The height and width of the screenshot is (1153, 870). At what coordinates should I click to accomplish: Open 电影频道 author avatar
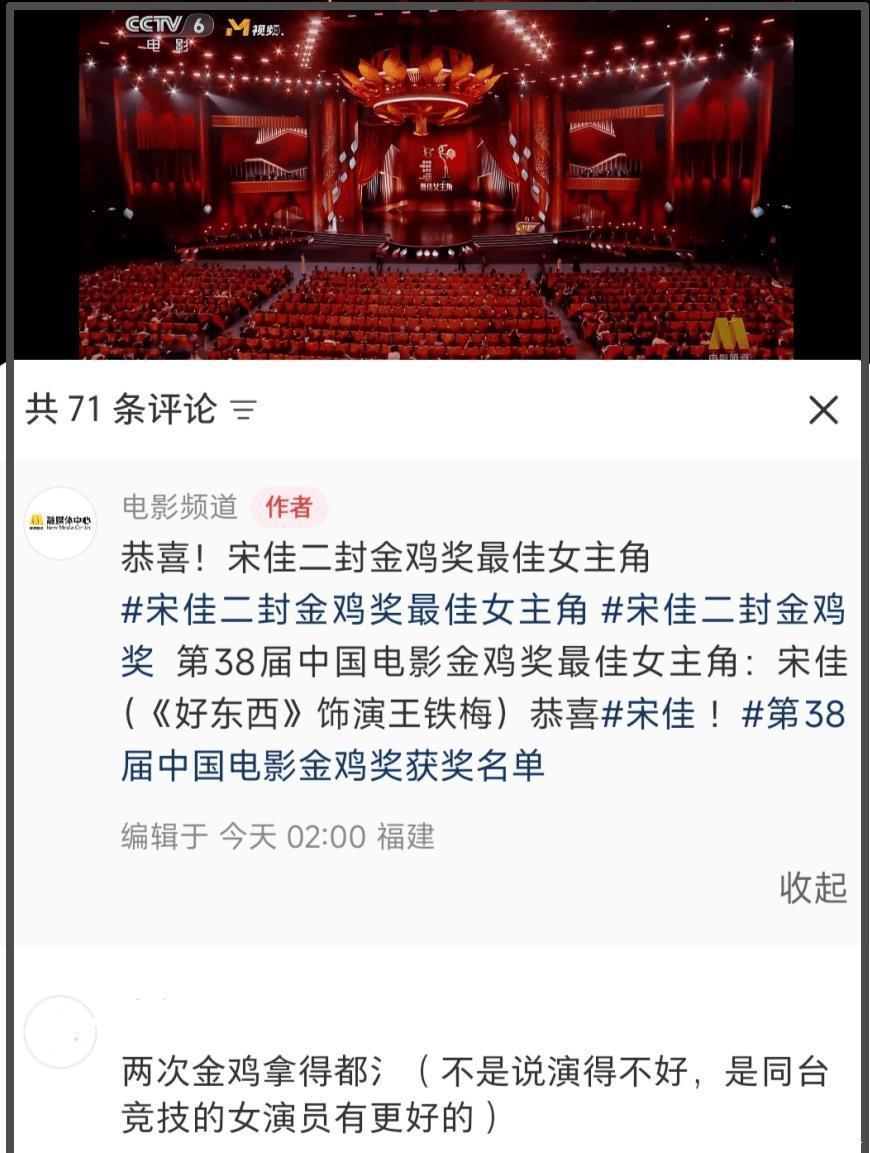[60, 522]
